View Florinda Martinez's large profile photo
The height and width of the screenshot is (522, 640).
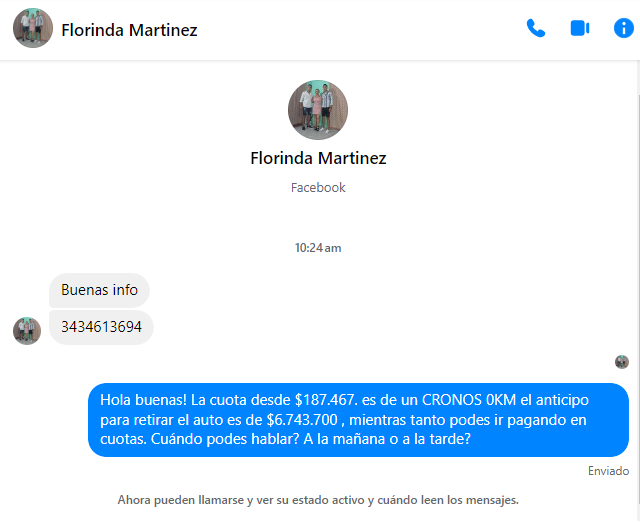[x=318, y=110]
